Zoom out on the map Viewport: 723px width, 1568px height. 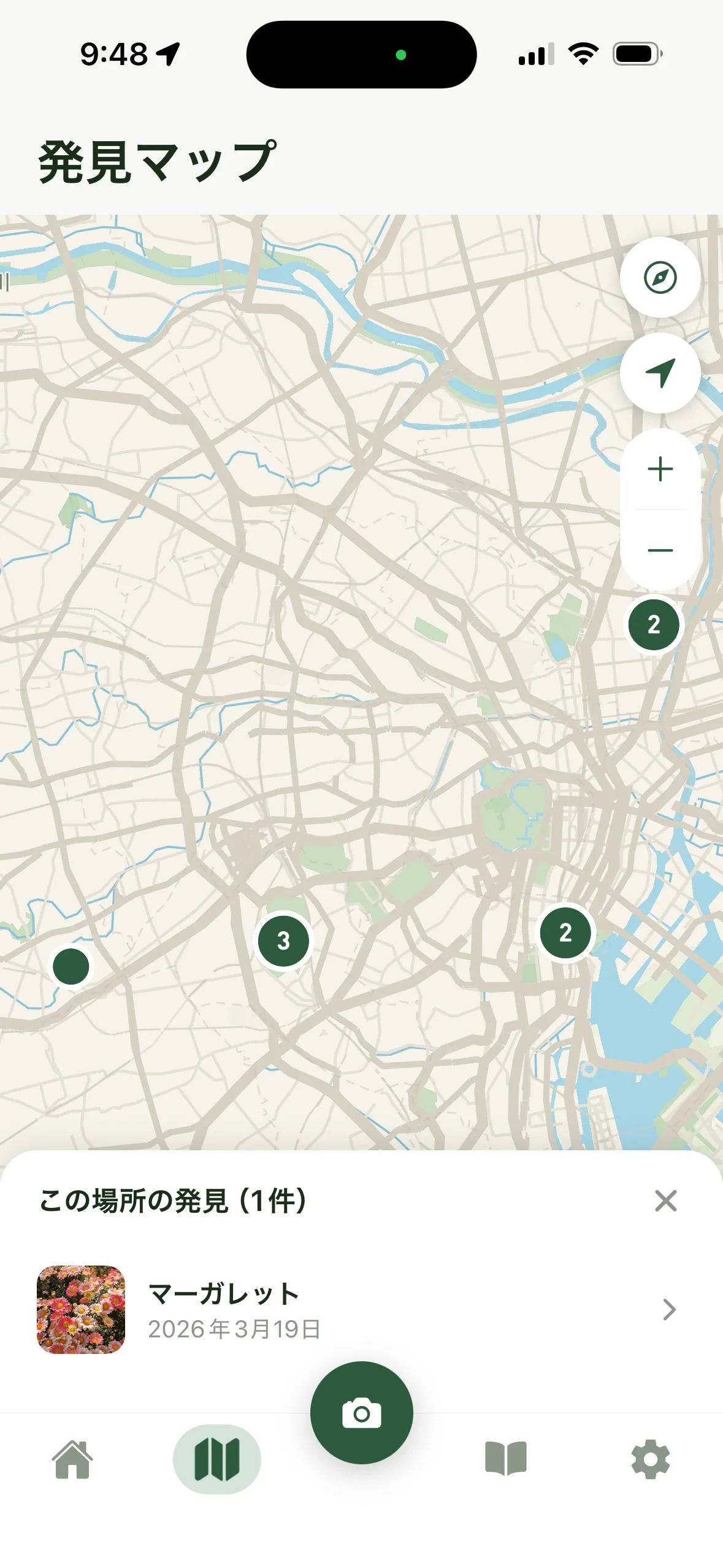660,550
